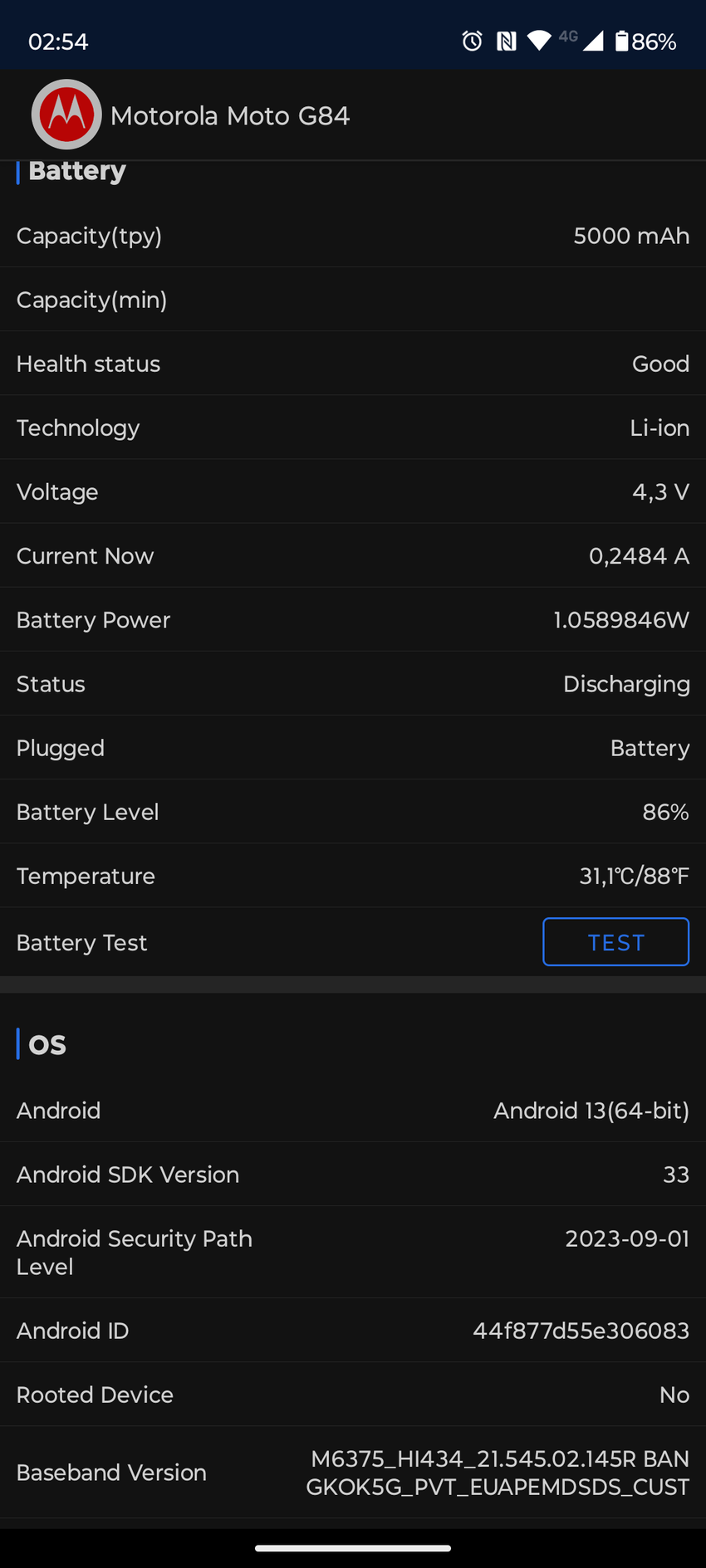Start the Battery Test with TEST button
This screenshot has height=1568, width=706.
pyautogui.click(x=615, y=942)
